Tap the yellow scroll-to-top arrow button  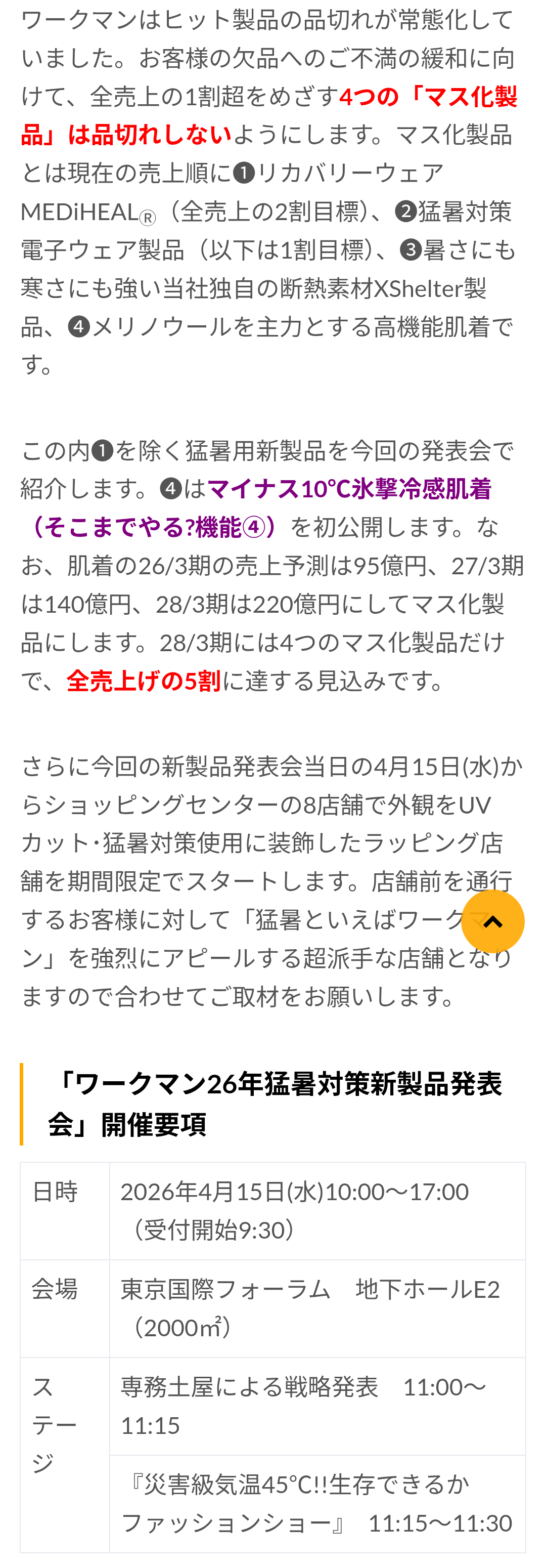coord(492,921)
